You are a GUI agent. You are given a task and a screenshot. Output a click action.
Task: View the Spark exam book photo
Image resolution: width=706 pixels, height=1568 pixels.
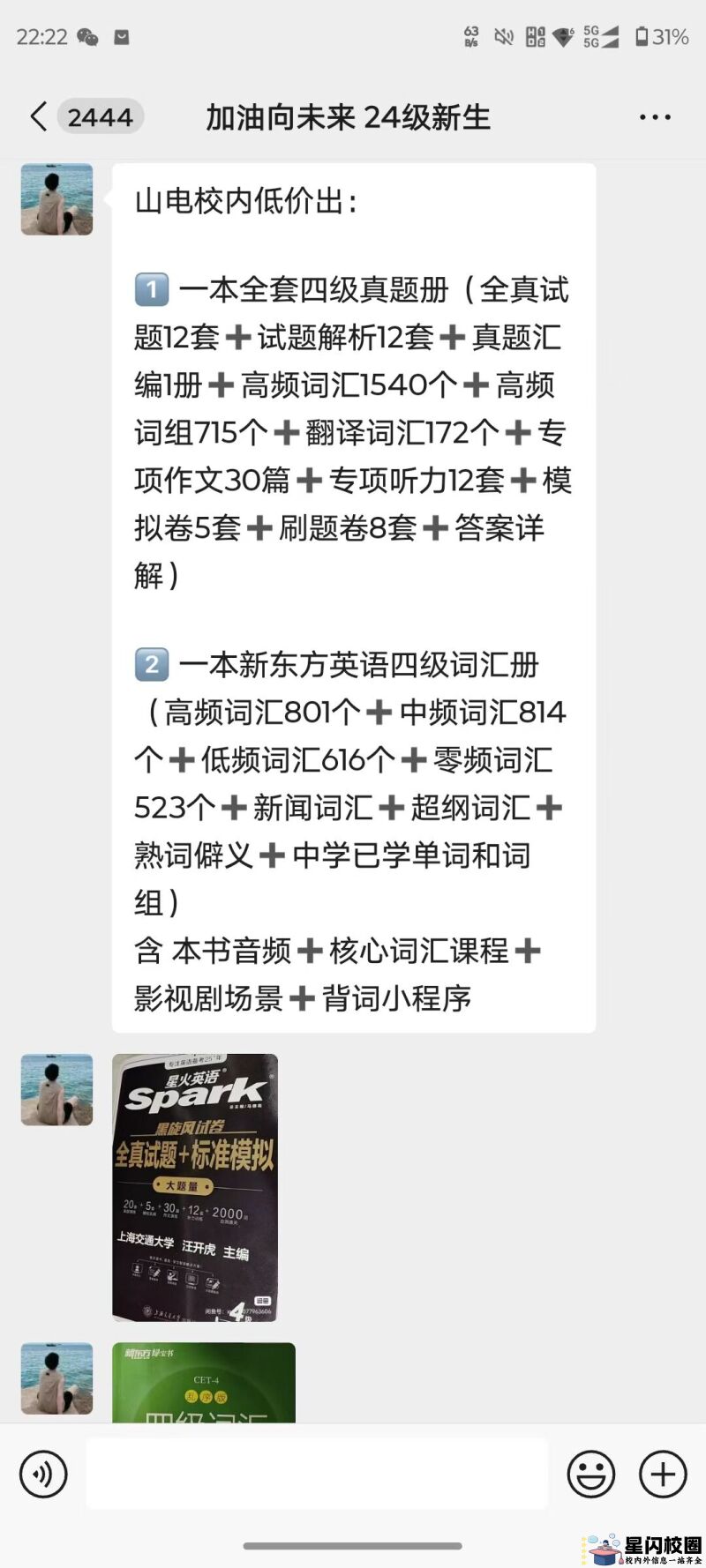[195, 1187]
